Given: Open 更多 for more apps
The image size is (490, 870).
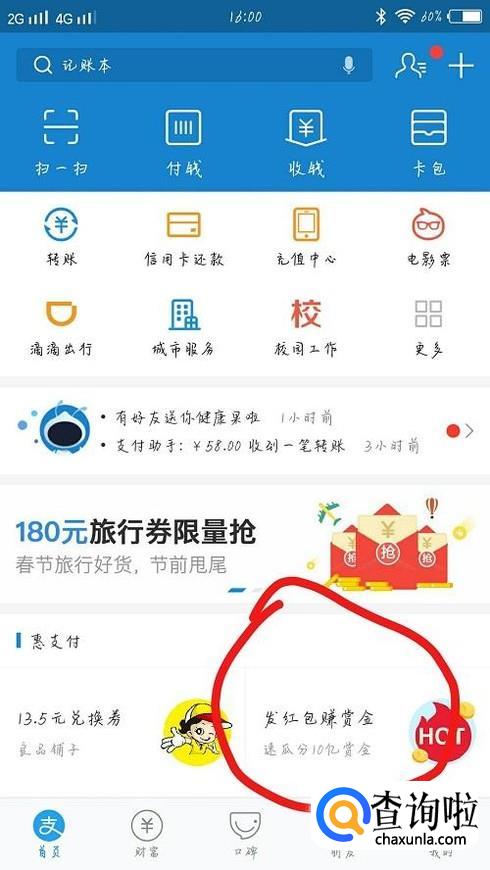Looking at the screenshot, I should point(428,327).
